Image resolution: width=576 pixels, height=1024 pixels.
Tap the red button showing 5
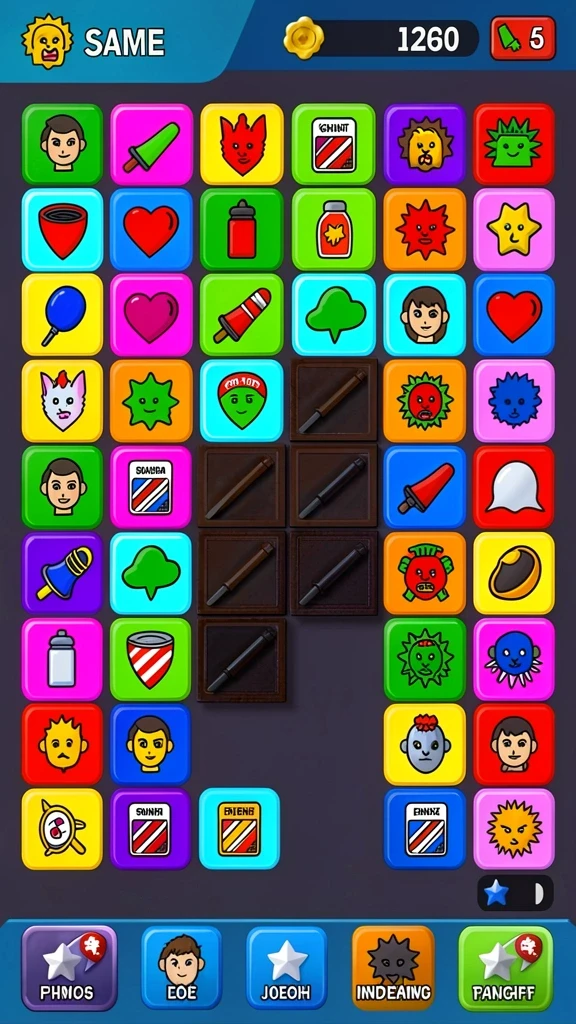[x=523, y=39]
